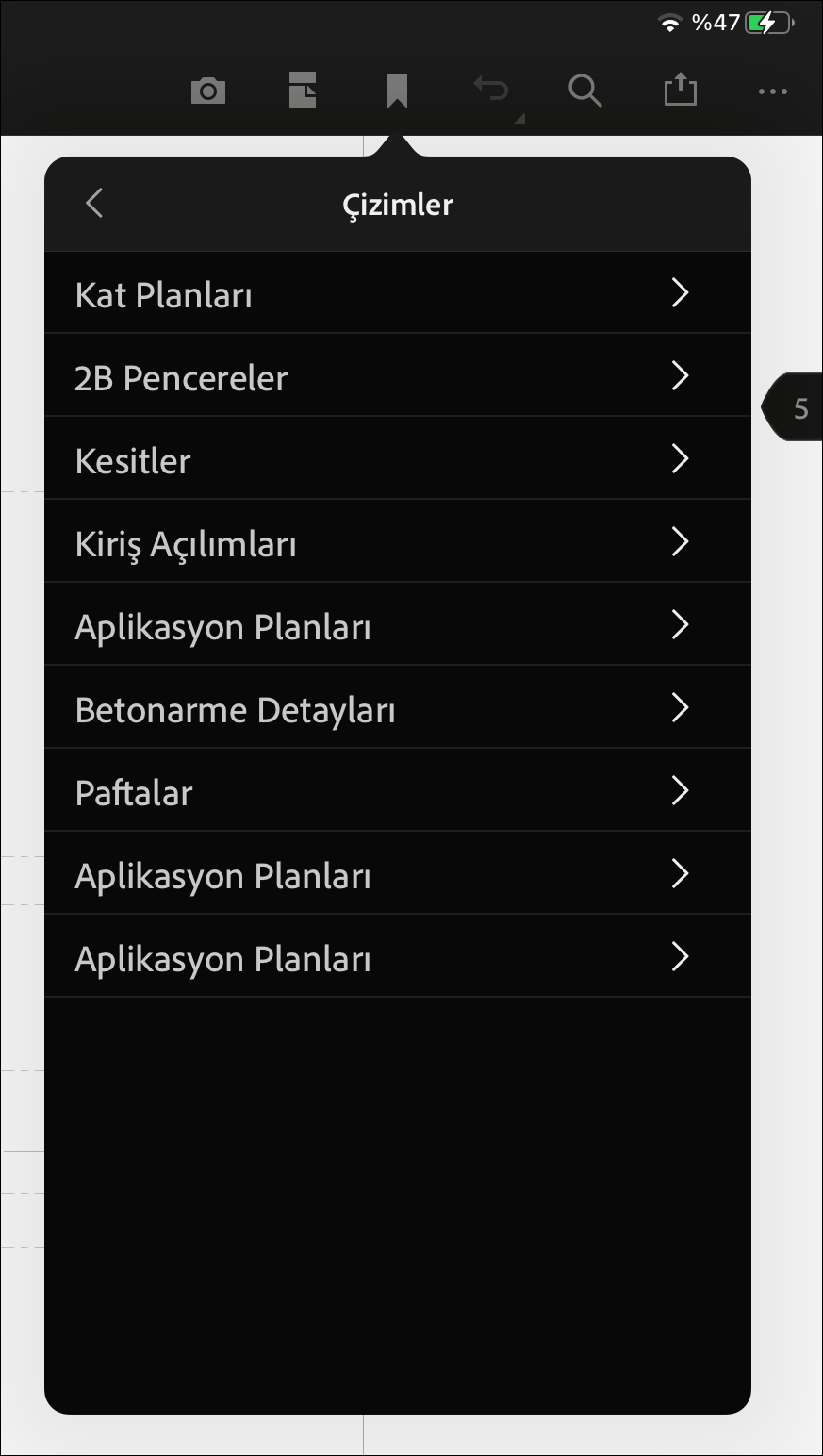Screen dimensions: 823x1456
Task: Open the Kat Planları bookmark
Action: coord(397,294)
